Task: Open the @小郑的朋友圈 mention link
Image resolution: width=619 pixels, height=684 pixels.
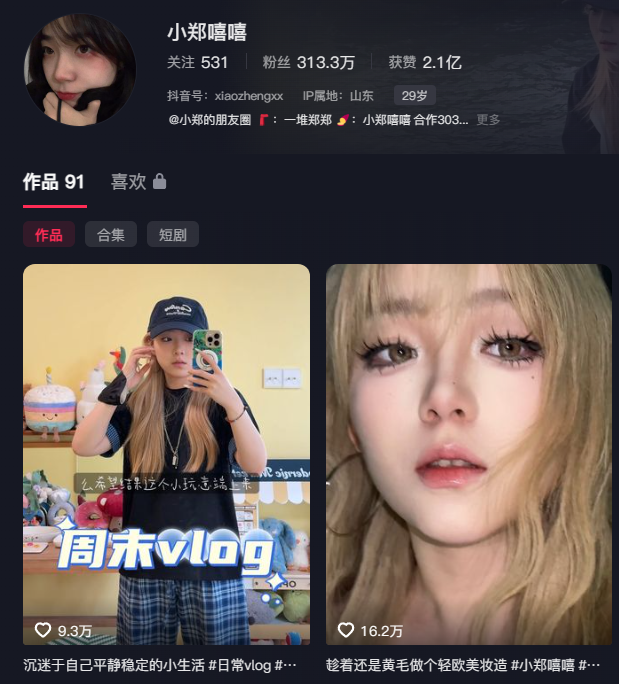Action: tap(212, 120)
